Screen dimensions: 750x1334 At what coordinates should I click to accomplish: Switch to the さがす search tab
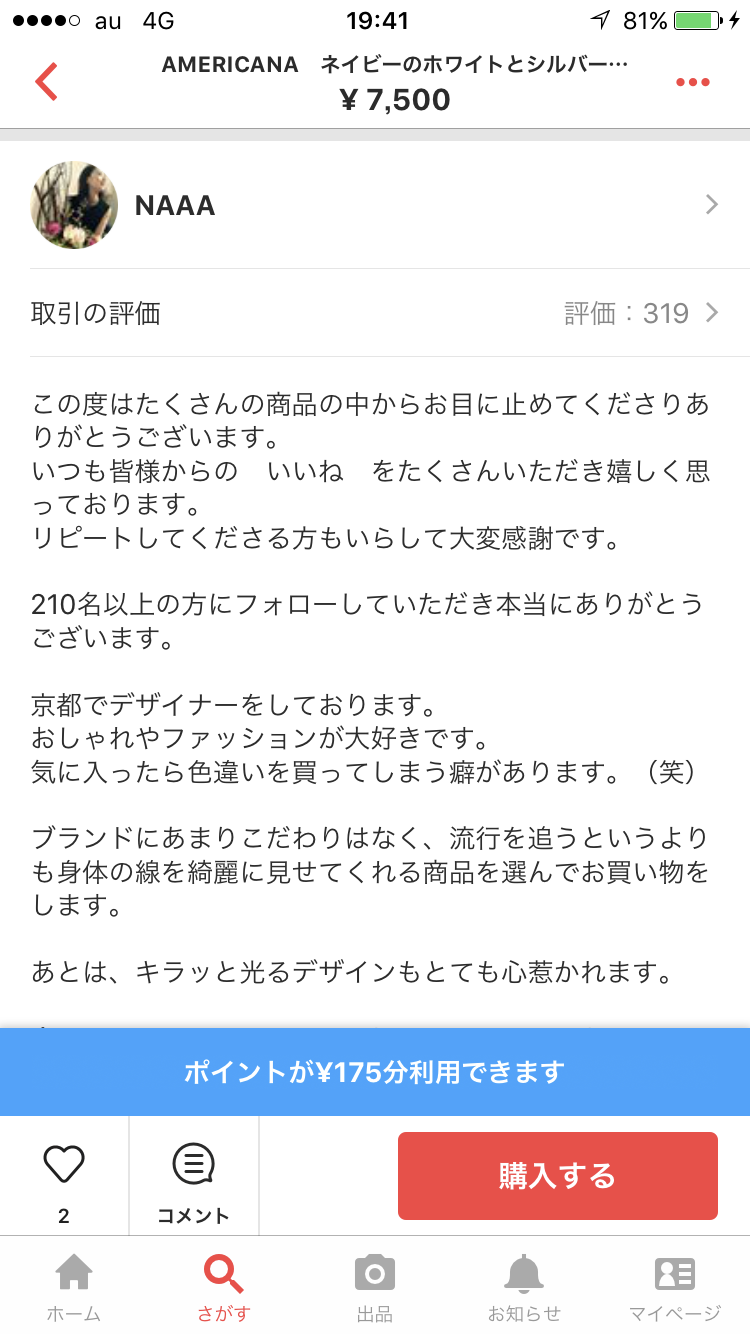tap(224, 1286)
